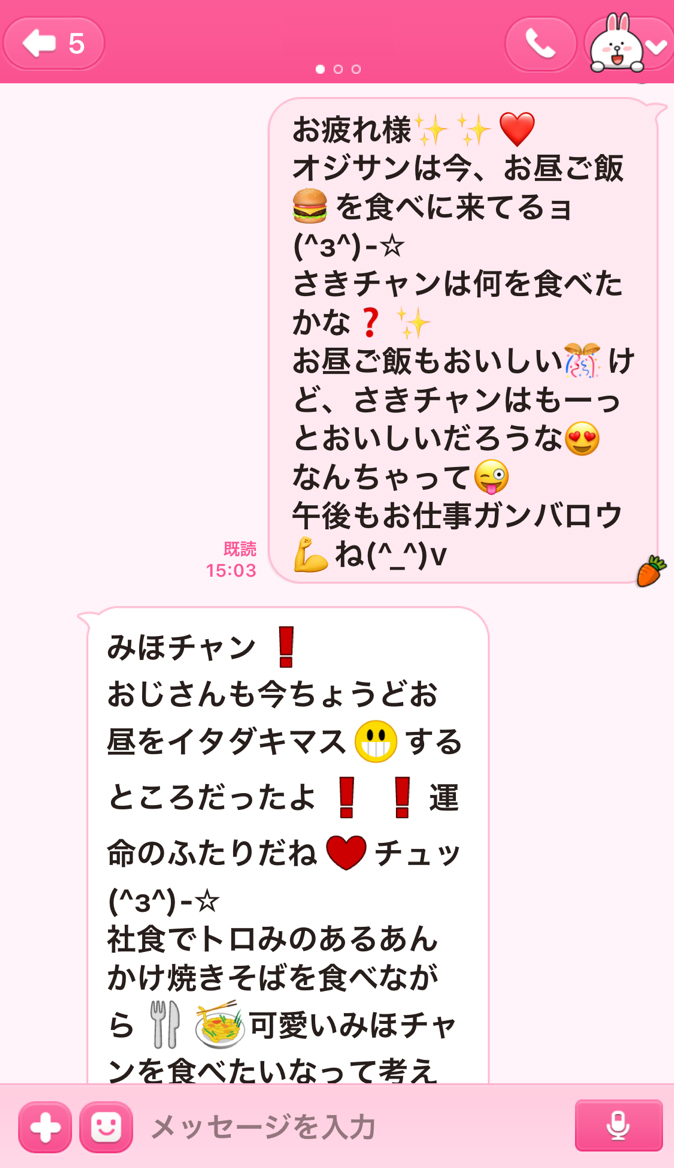Go back to the chat list
The height and width of the screenshot is (1168, 674).
tap(54, 43)
